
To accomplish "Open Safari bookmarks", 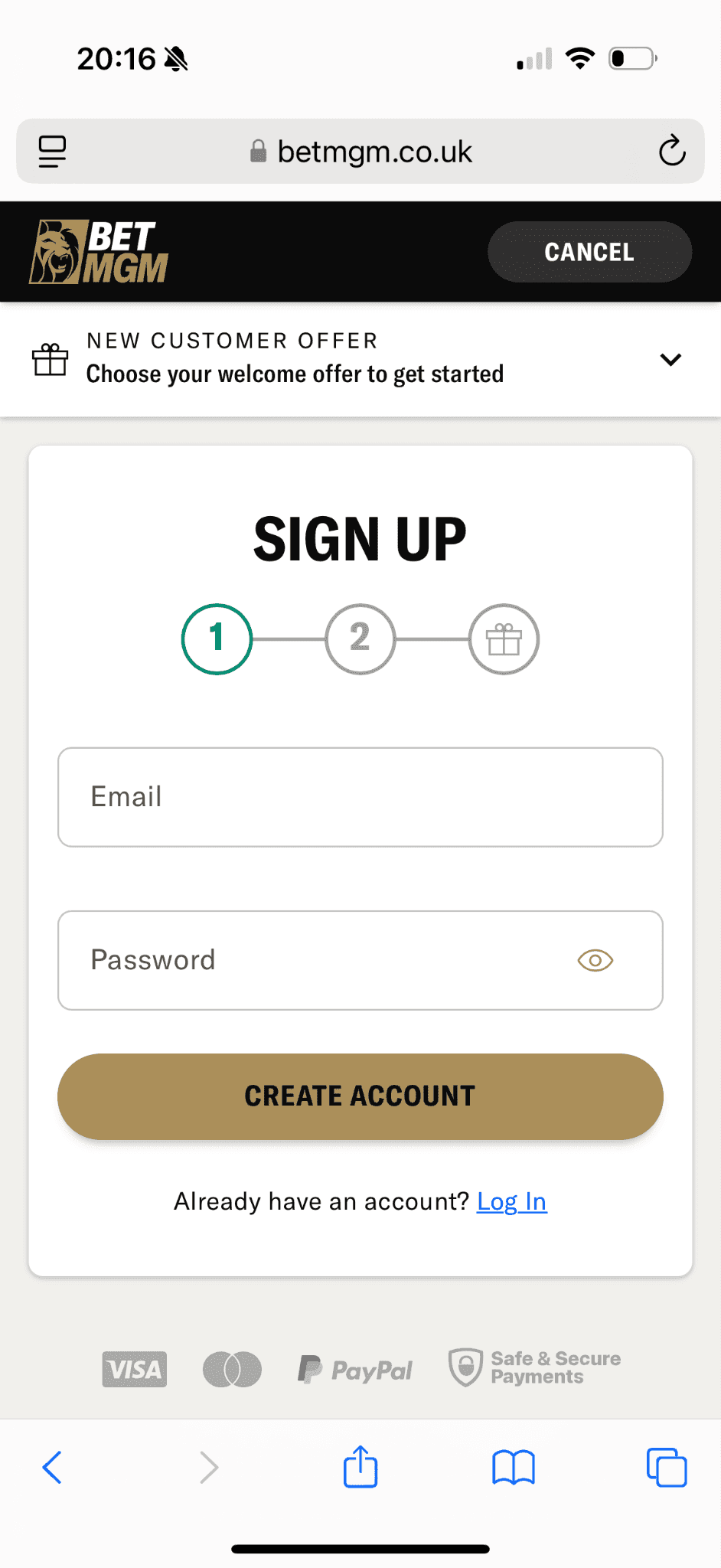I will (x=514, y=1467).
